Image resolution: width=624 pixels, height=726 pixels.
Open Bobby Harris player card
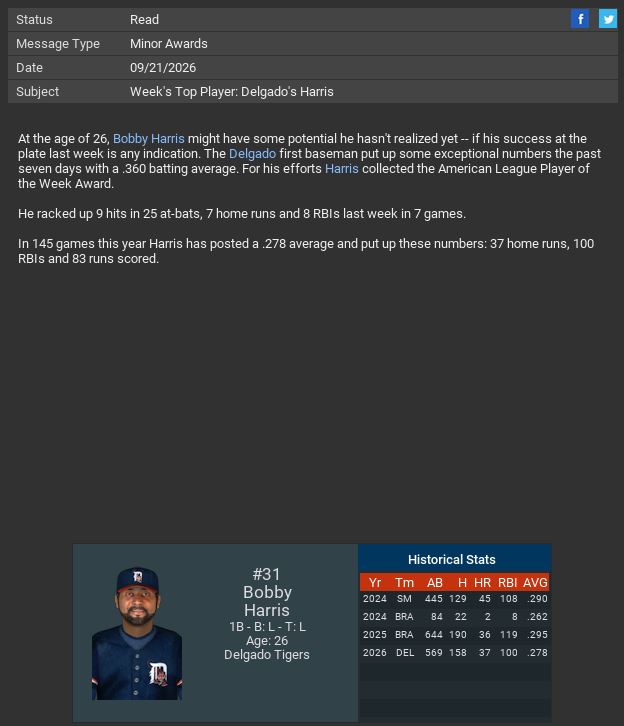(x=137, y=633)
